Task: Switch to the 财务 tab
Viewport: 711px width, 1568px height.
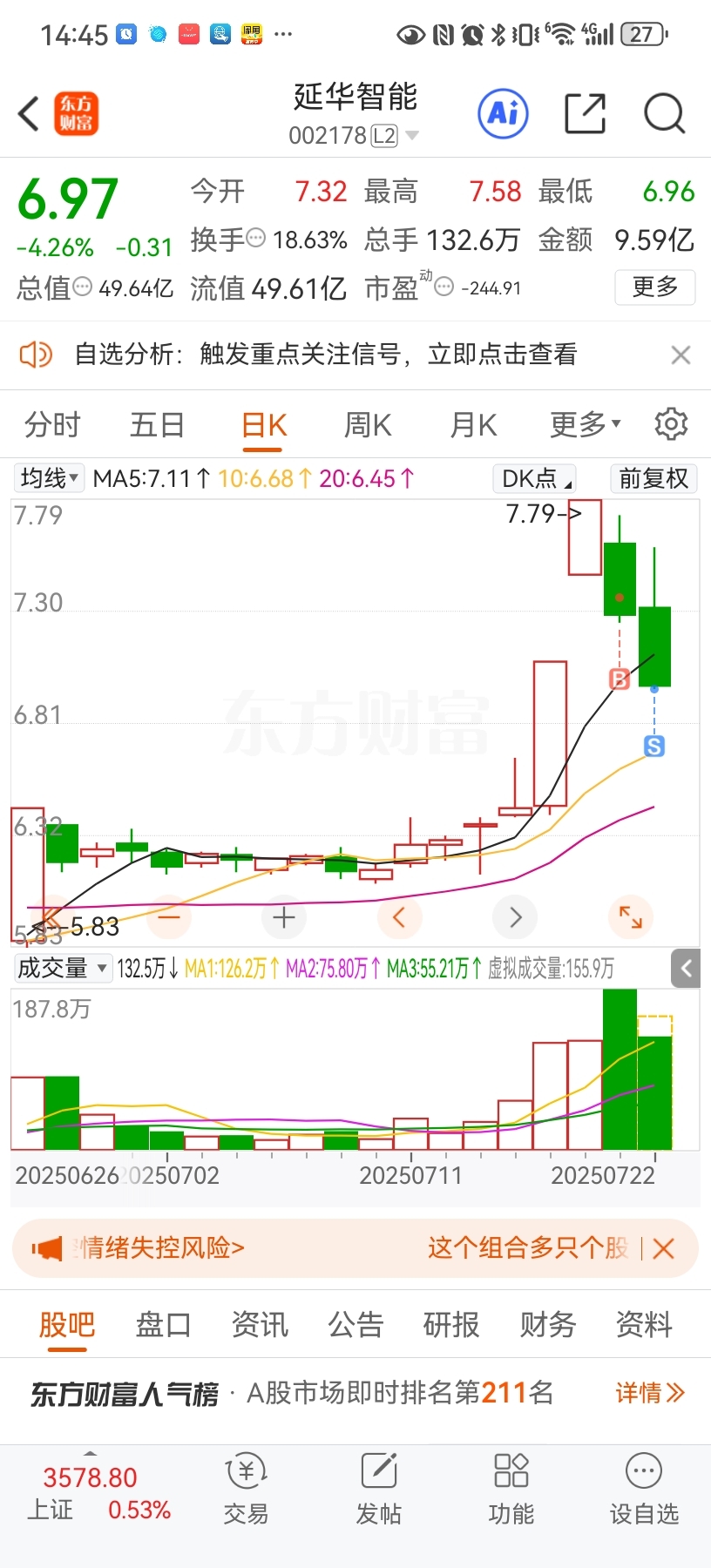Action: point(548,1325)
